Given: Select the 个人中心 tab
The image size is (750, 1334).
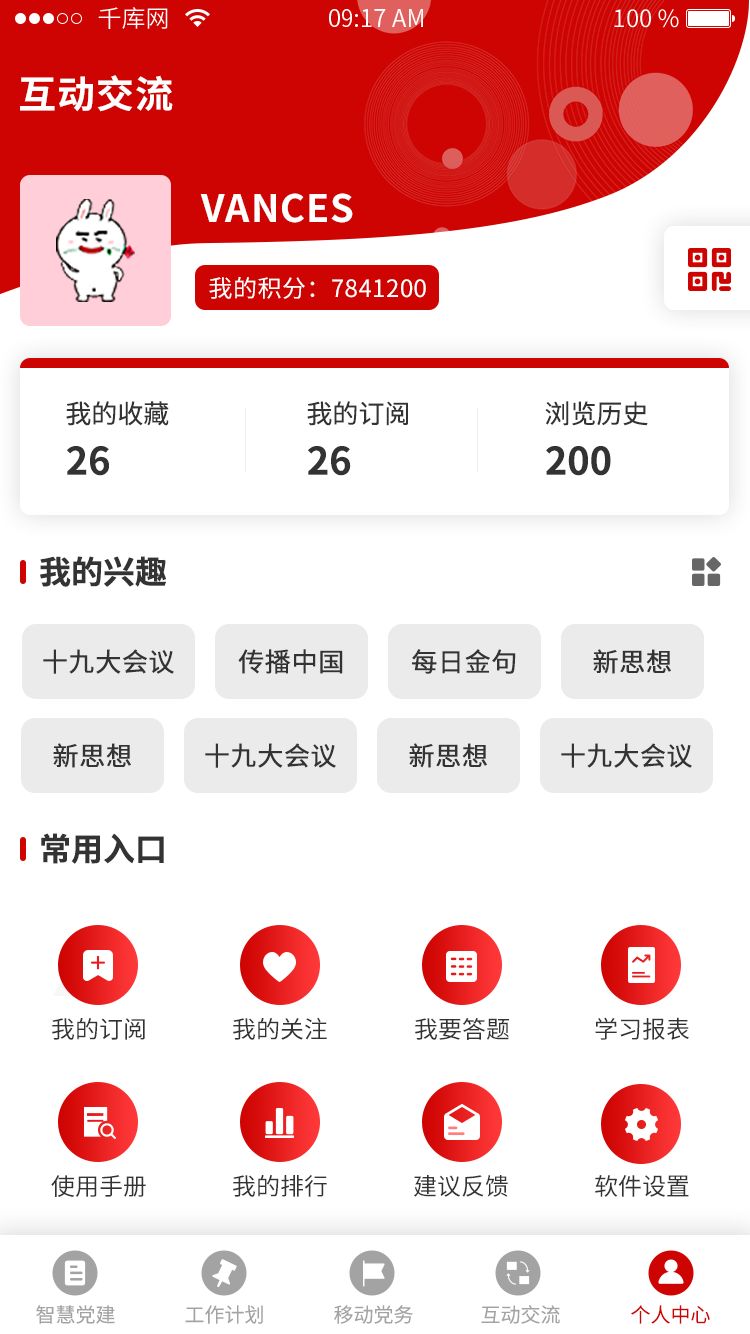Looking at the screenshot, I should coord(670,1287).
